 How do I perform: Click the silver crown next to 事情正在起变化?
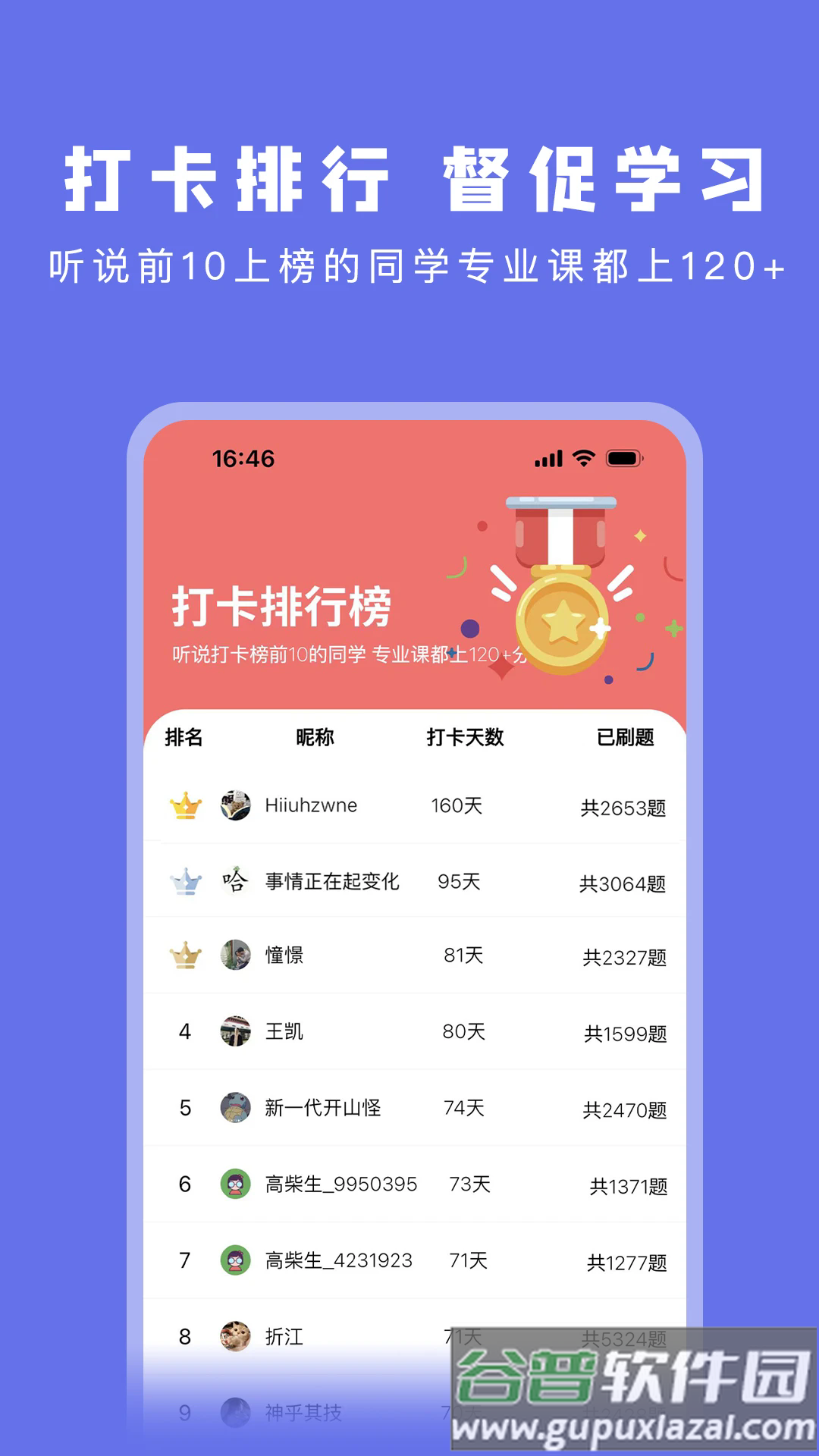pyautogui.click(x=186, y=881)
